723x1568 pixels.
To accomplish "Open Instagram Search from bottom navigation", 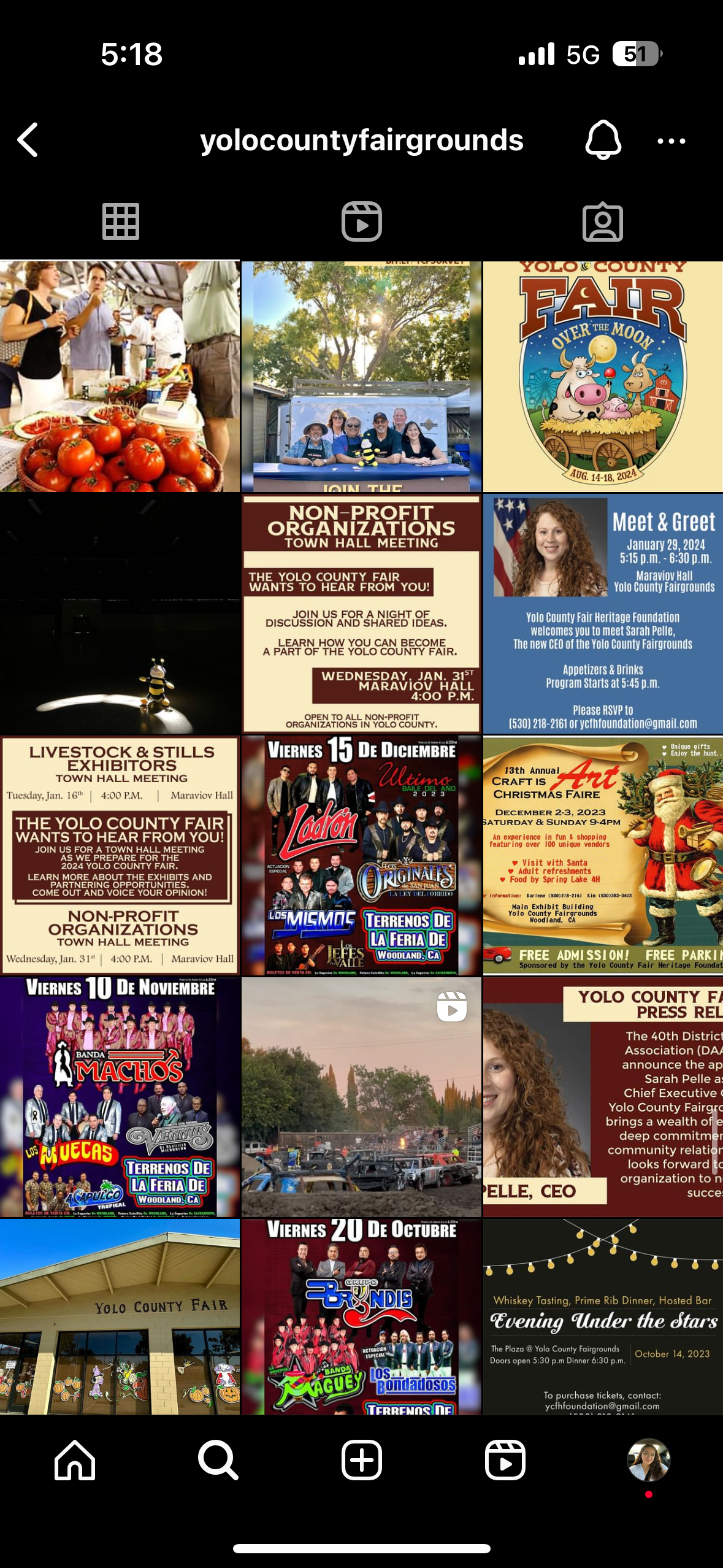I will pyautogui.click(x=218, y=1461).
